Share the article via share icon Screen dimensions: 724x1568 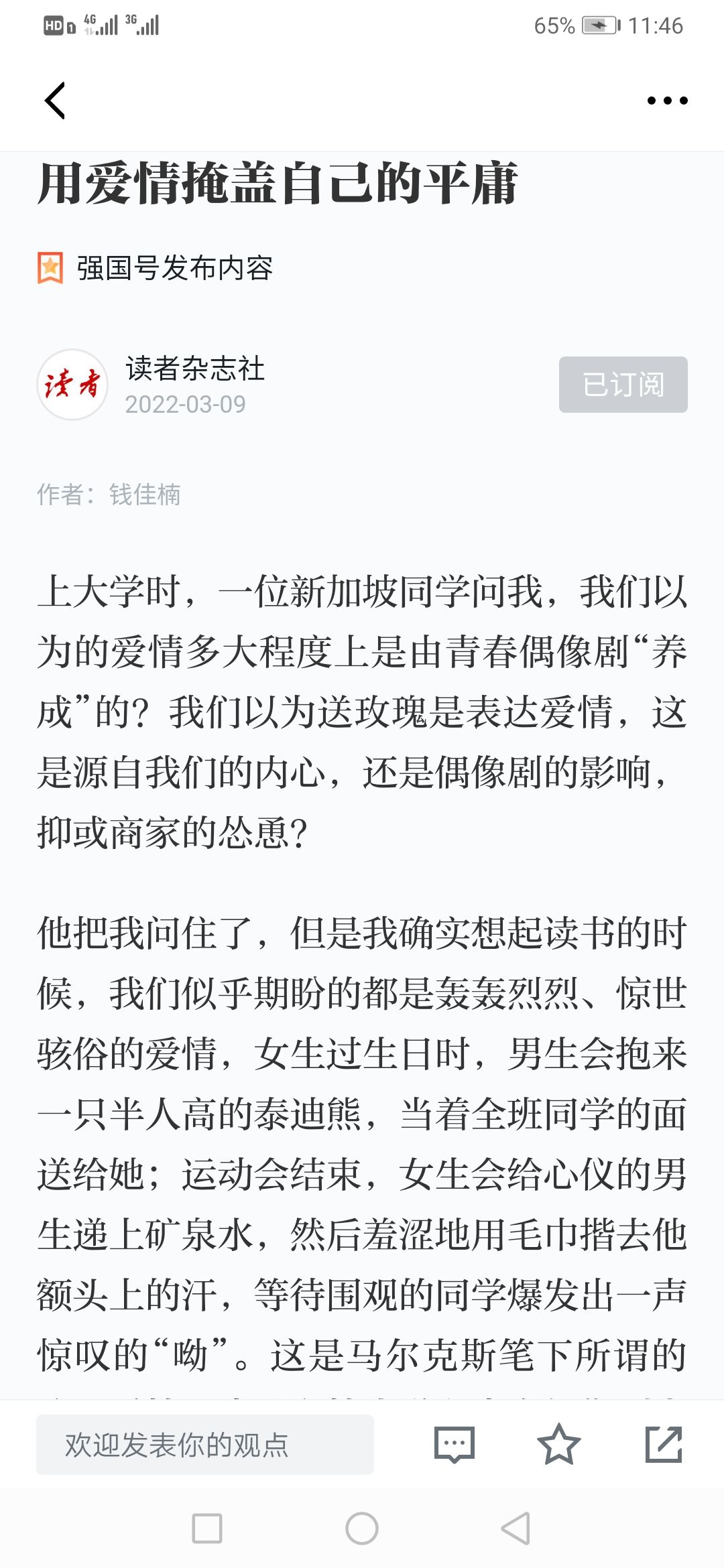tap(664, 1445)
